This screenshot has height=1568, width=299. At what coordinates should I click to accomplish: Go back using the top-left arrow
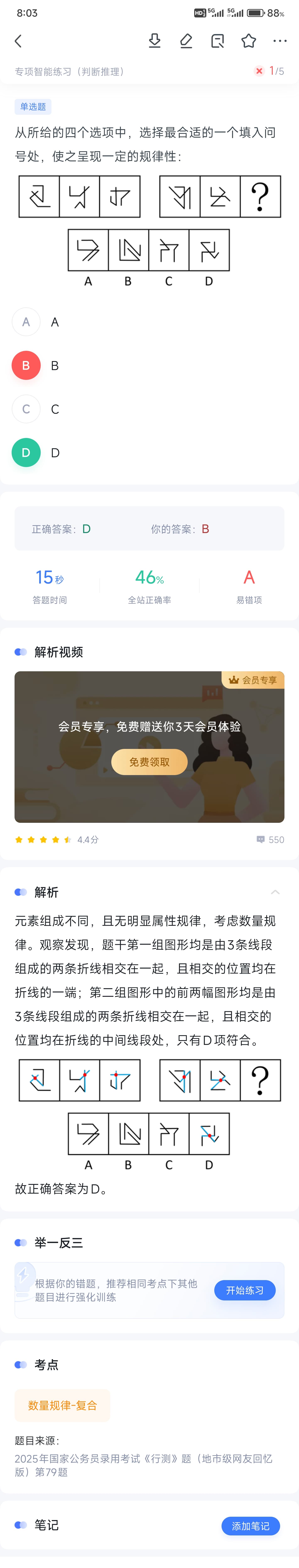tap(18, 41)
